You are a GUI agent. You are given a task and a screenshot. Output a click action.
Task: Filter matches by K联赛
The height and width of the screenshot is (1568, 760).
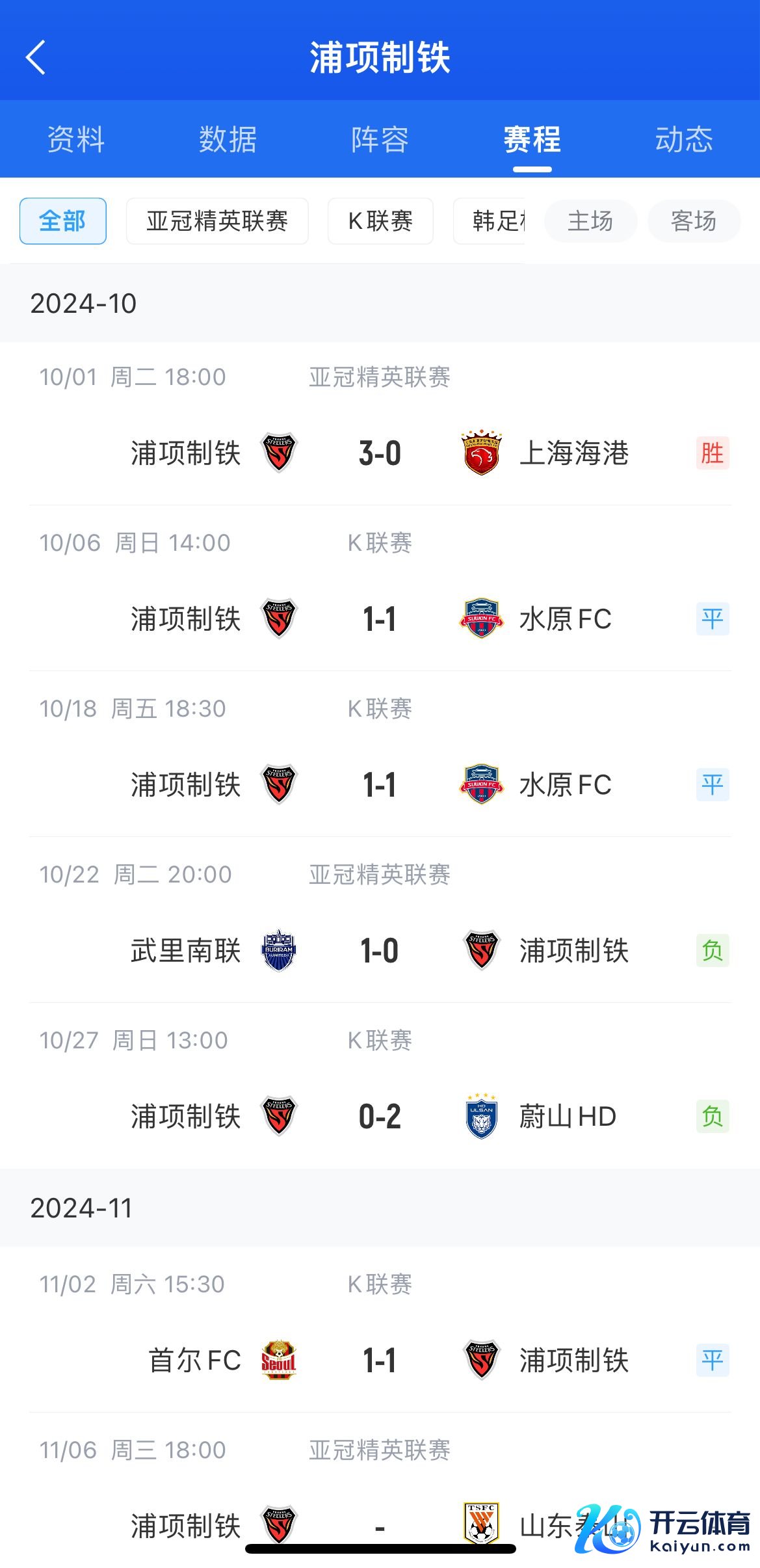coord(380,221)
